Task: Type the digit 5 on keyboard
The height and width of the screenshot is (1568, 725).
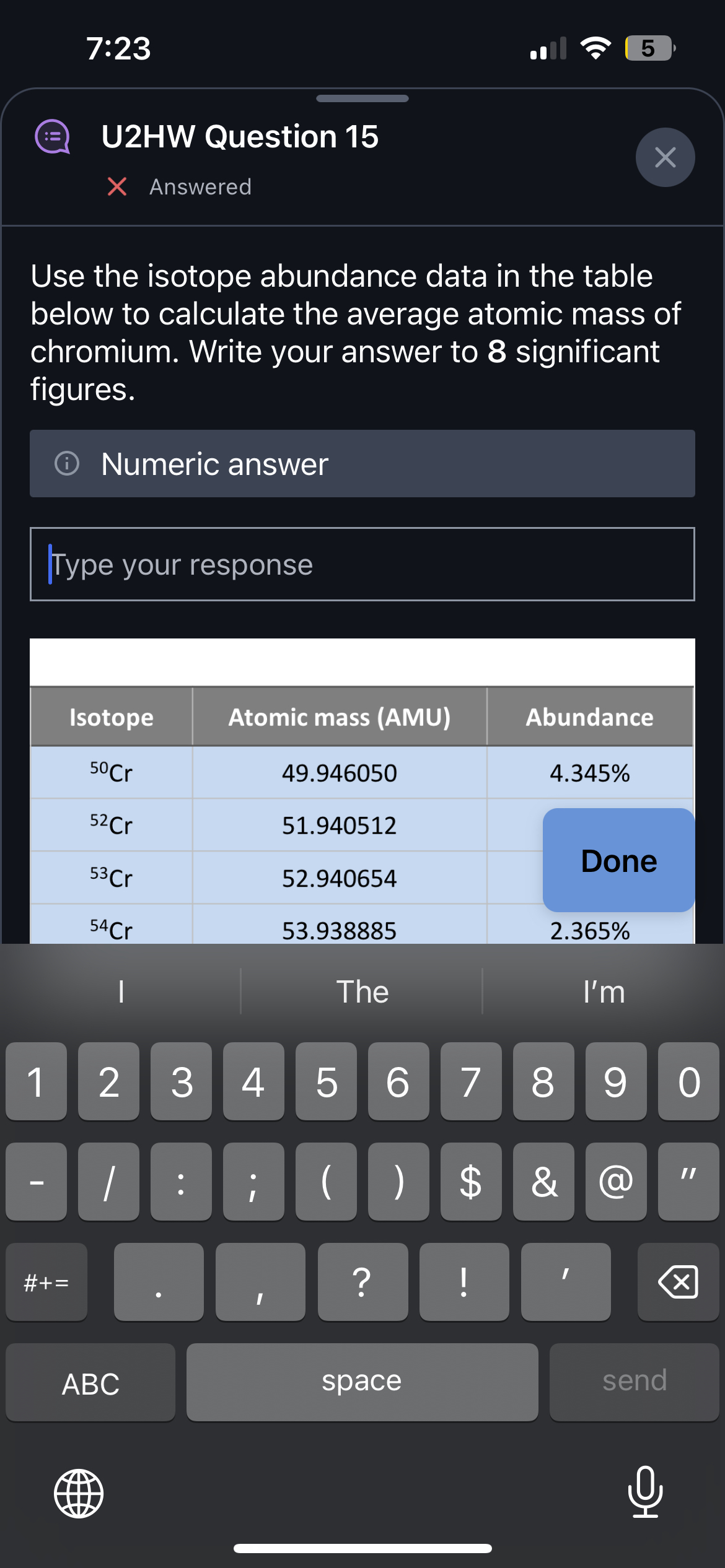Action: tap(326, 1082)
